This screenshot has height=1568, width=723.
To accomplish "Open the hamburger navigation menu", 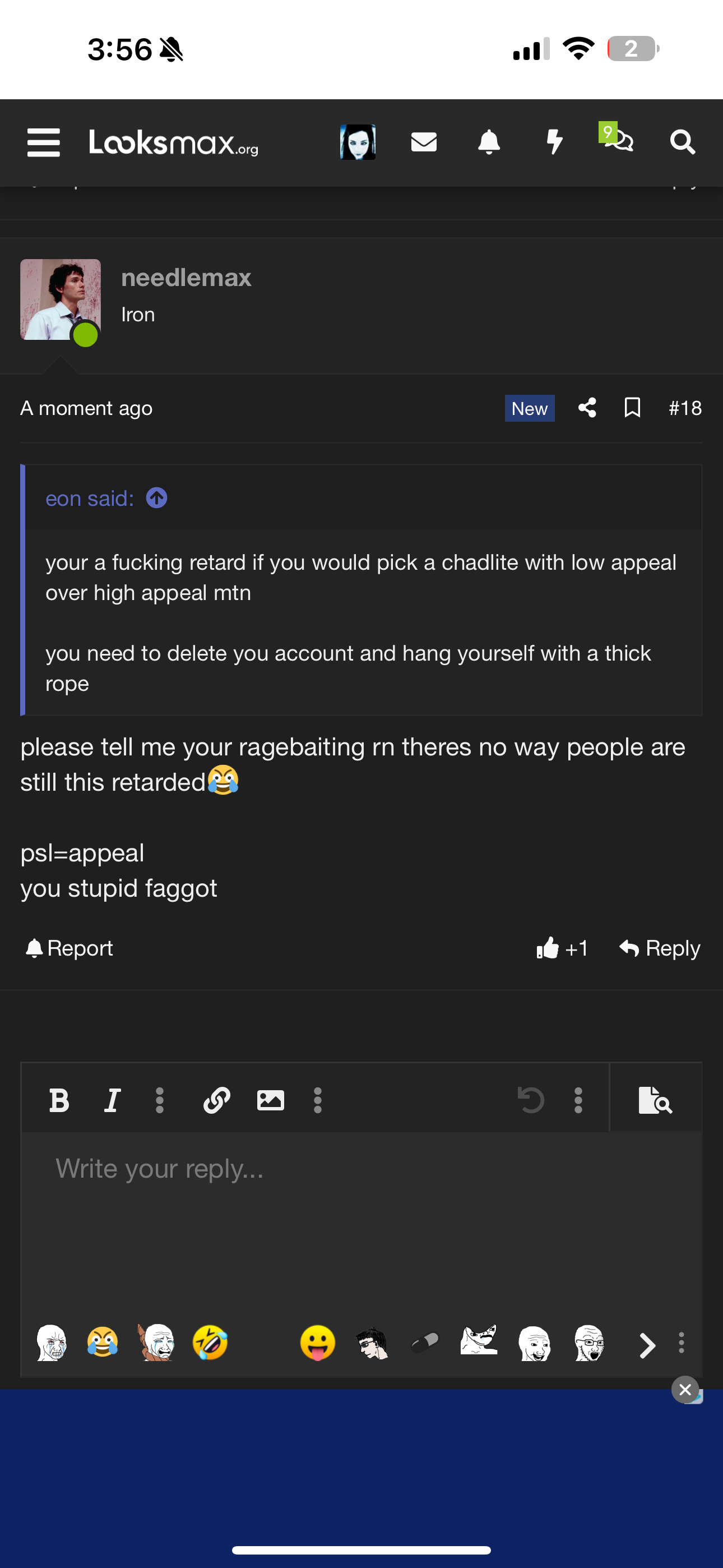I will click(44, 142).
